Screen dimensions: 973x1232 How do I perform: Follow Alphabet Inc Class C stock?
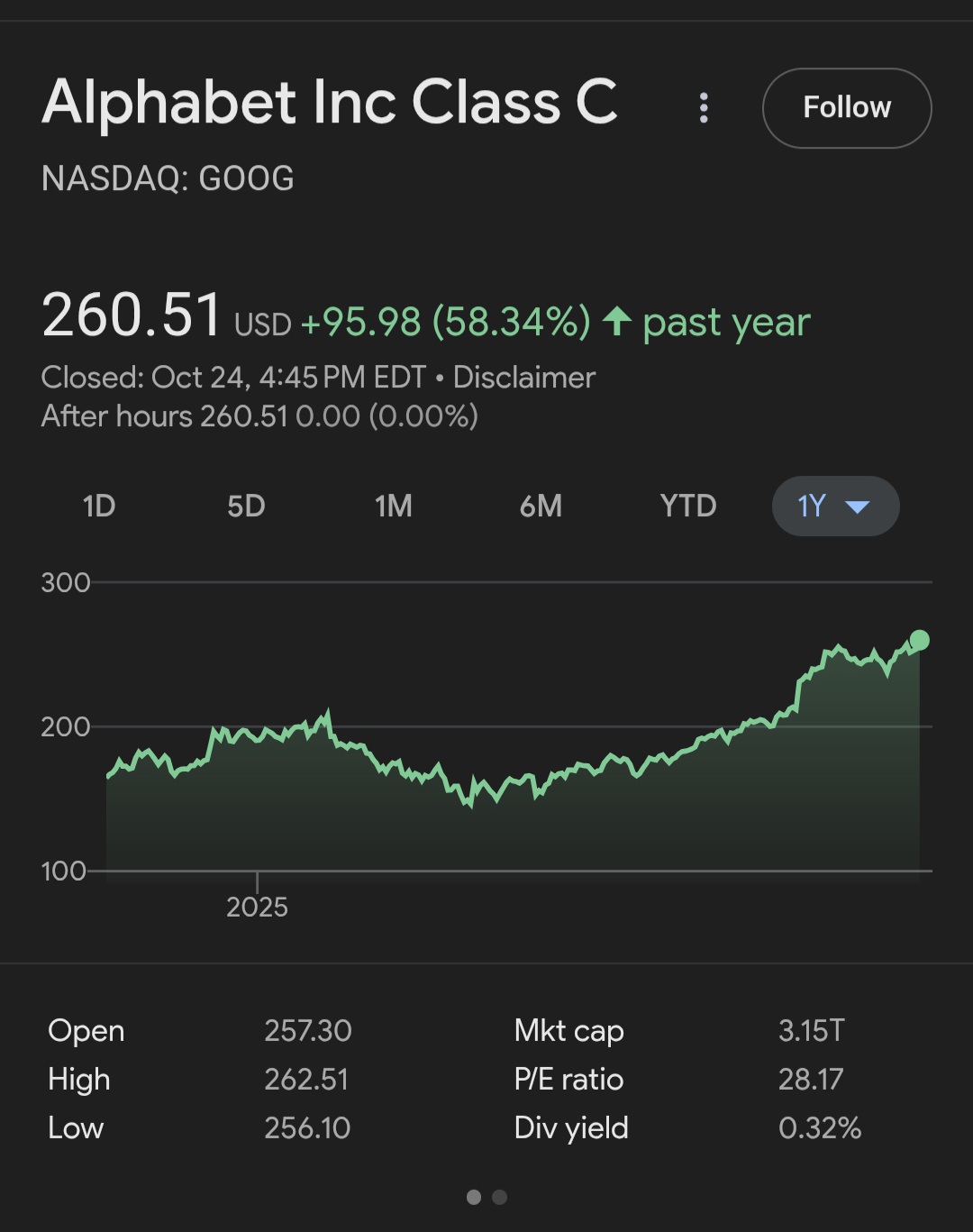point(846,108)
